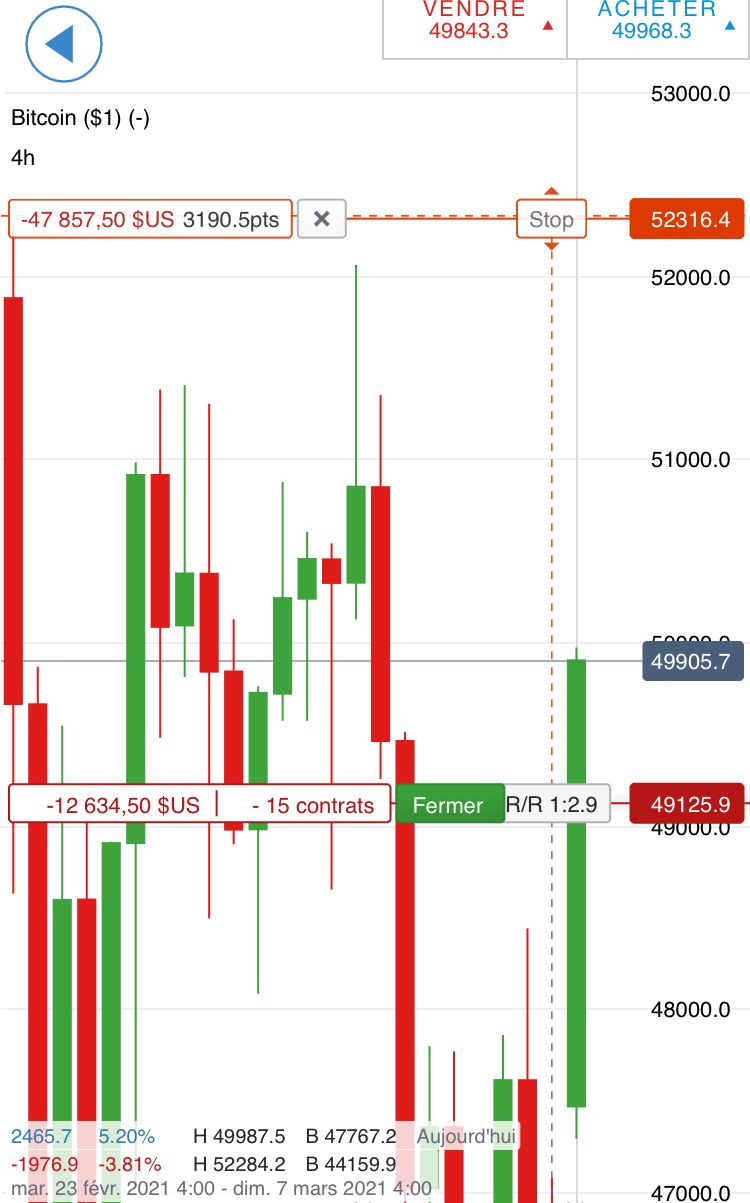Tap the Aujourd'hui range label
This screenshot has width=750, height=1203.
pos(467,1136)
